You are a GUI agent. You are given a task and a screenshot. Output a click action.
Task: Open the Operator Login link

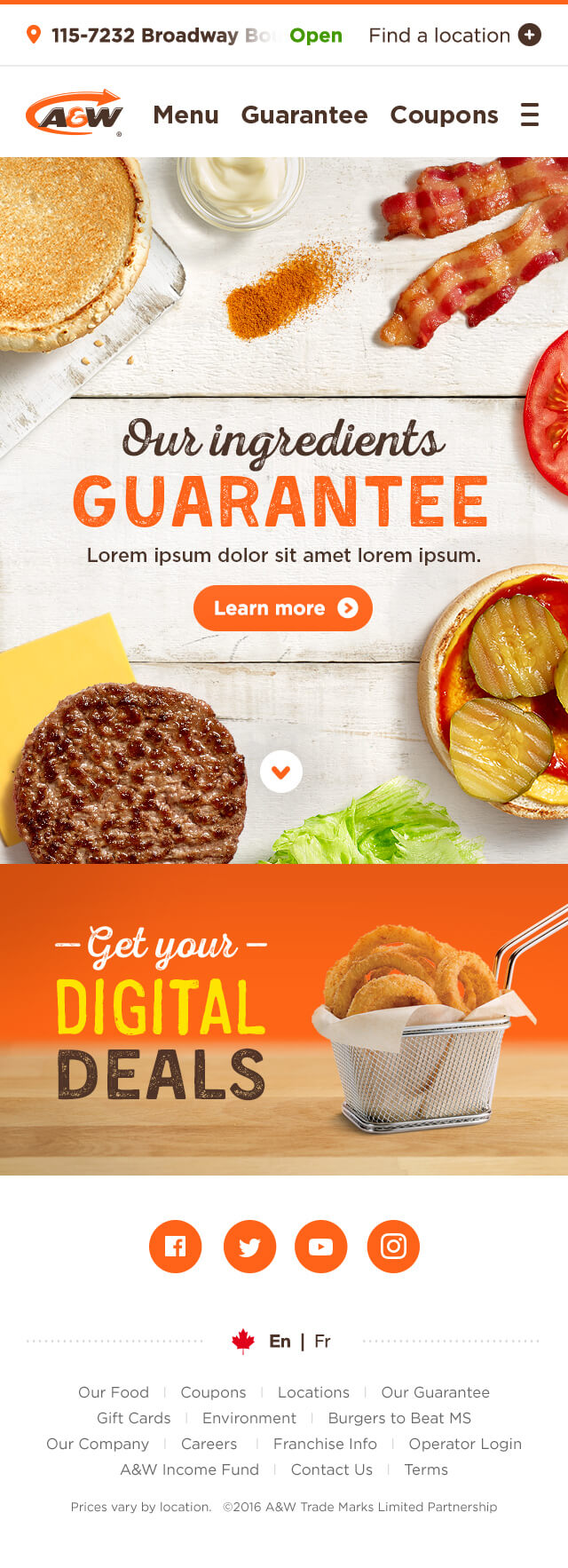[465, 1444]
